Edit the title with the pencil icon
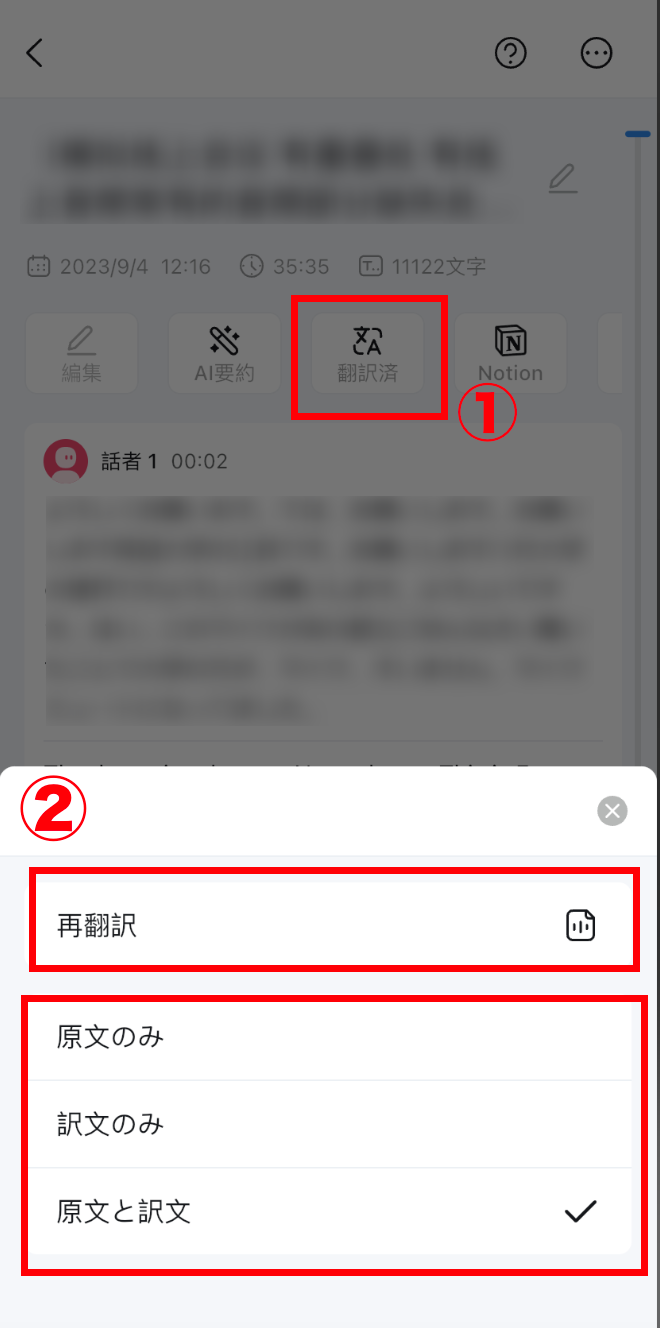This screenshot has width=660, height=1328. pyautogui.click(x=563, y=179)
